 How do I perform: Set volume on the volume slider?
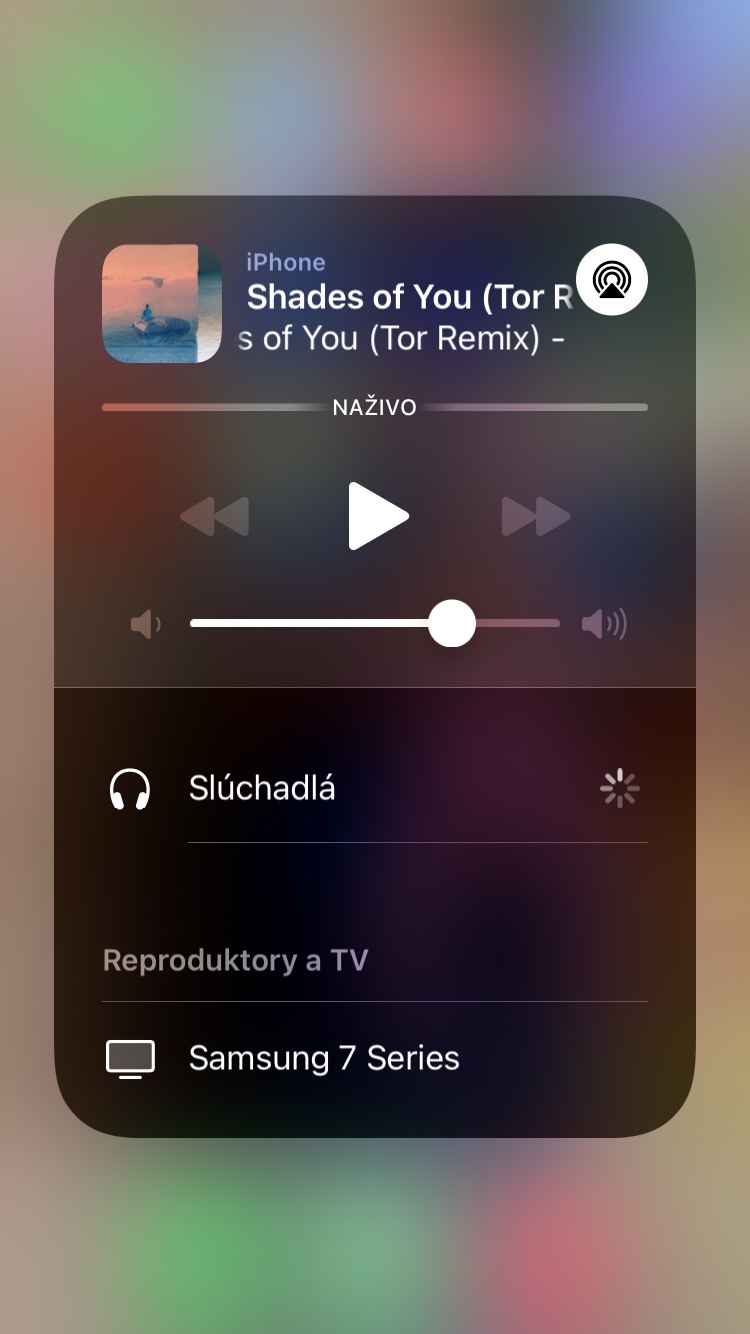(452, 624)
